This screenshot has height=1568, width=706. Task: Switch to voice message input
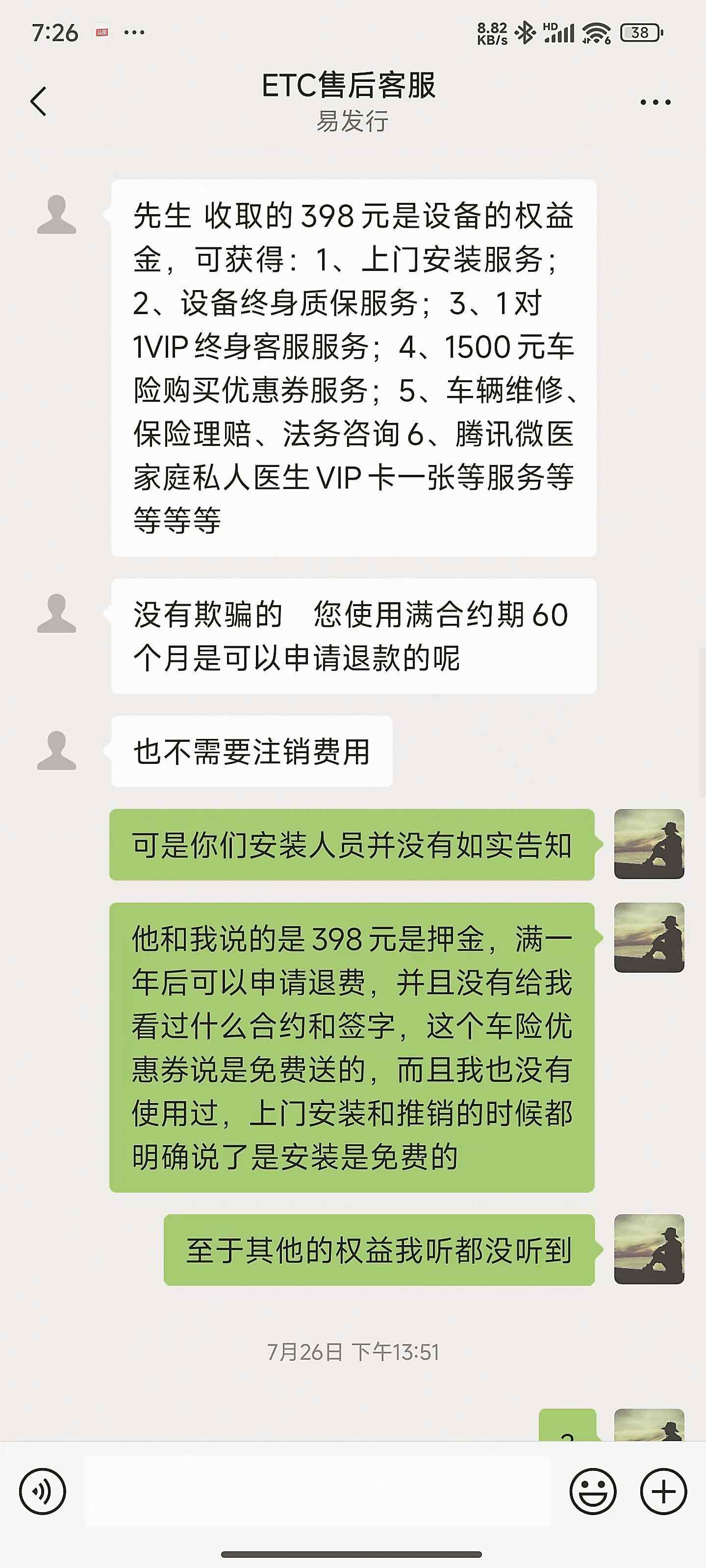pos(43,1491)
